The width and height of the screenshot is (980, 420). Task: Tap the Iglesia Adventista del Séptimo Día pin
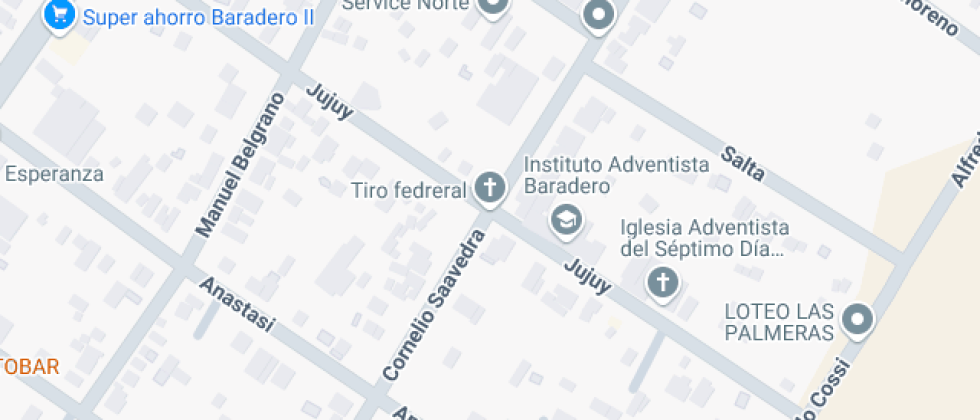[x=662, y=283]
